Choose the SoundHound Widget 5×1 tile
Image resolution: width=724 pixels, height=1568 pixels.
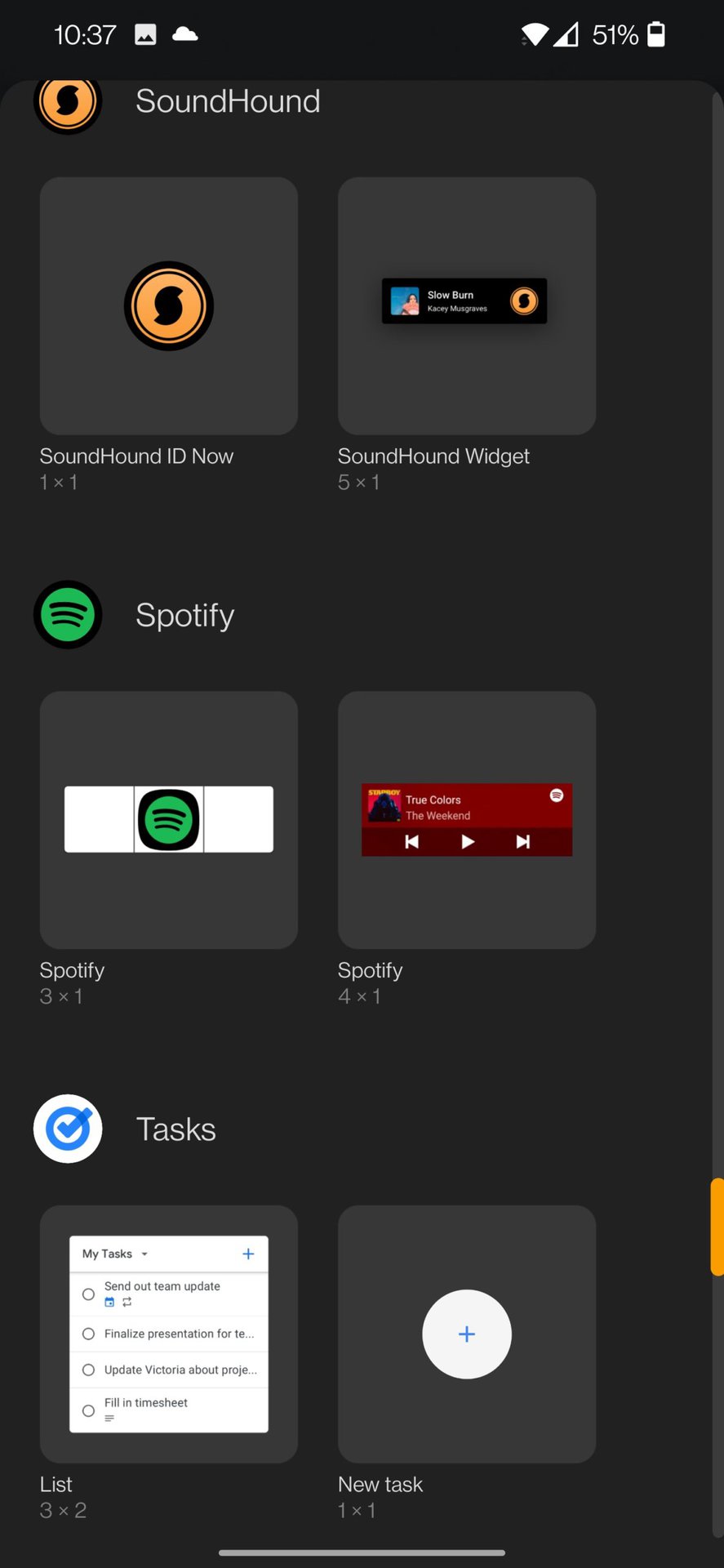coord(466,306)
